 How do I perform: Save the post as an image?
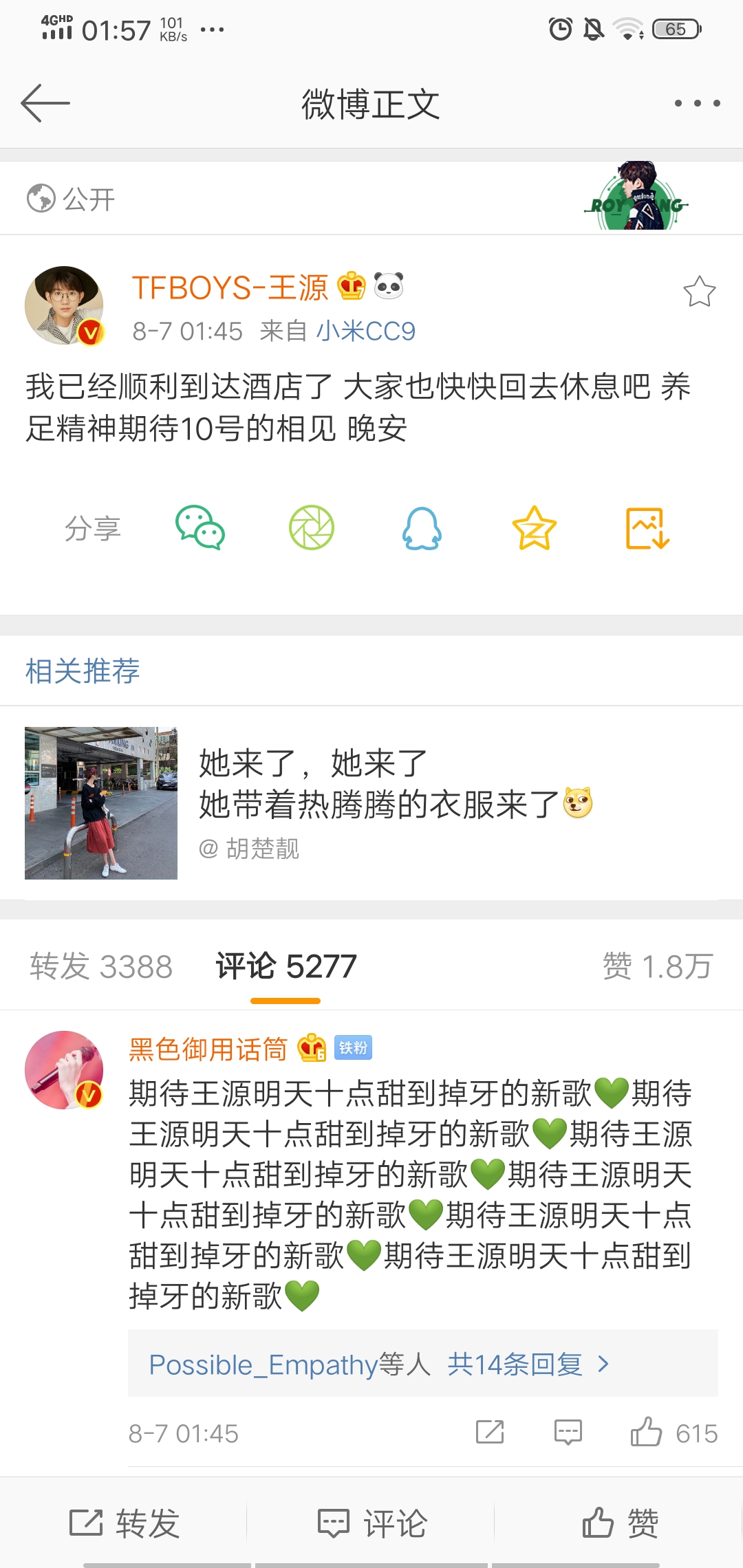tap(647, 528)
